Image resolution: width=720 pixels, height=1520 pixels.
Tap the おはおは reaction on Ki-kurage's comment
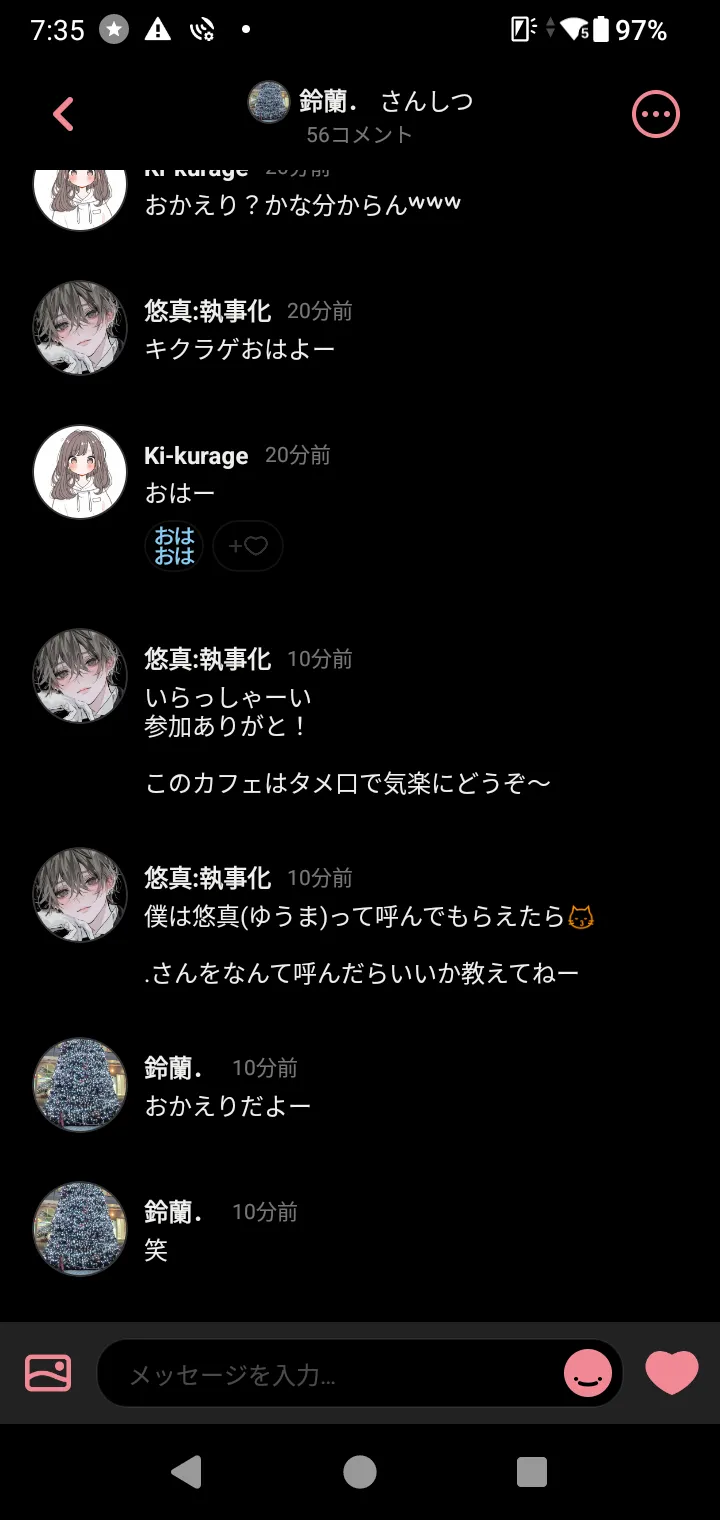[x=174, y=546]
